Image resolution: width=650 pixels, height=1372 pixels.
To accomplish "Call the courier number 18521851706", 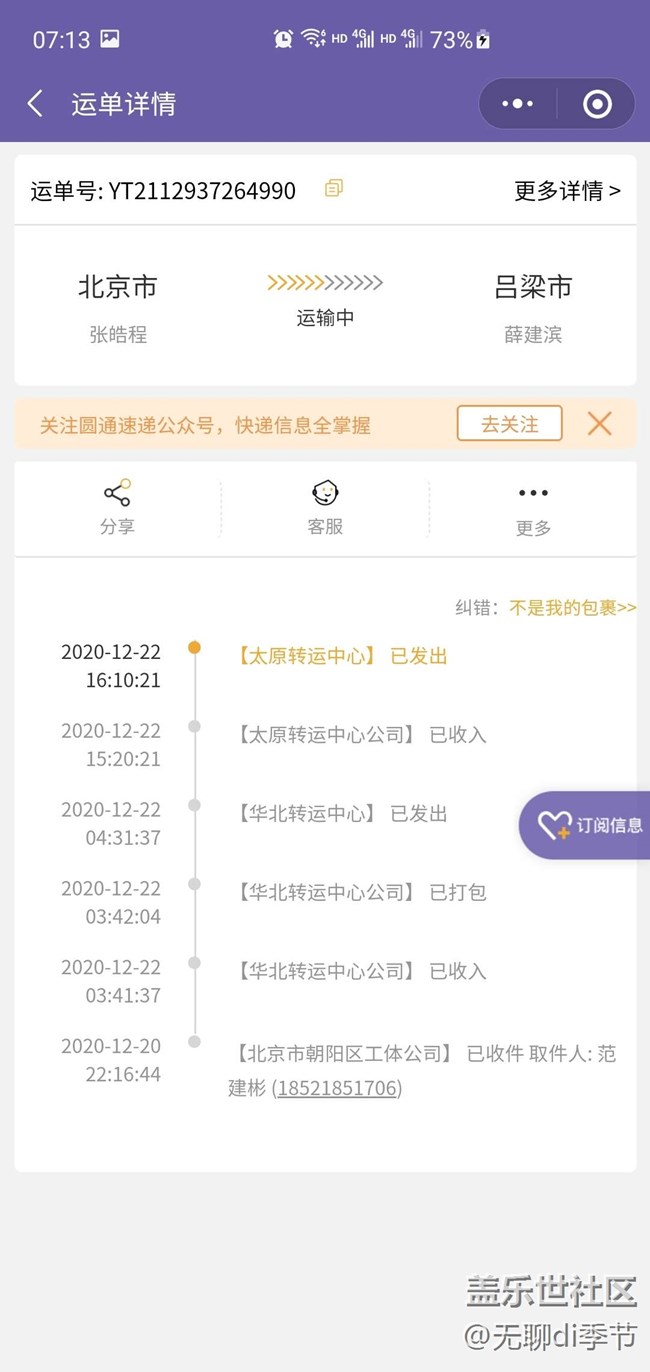I will coord(337,1088).
